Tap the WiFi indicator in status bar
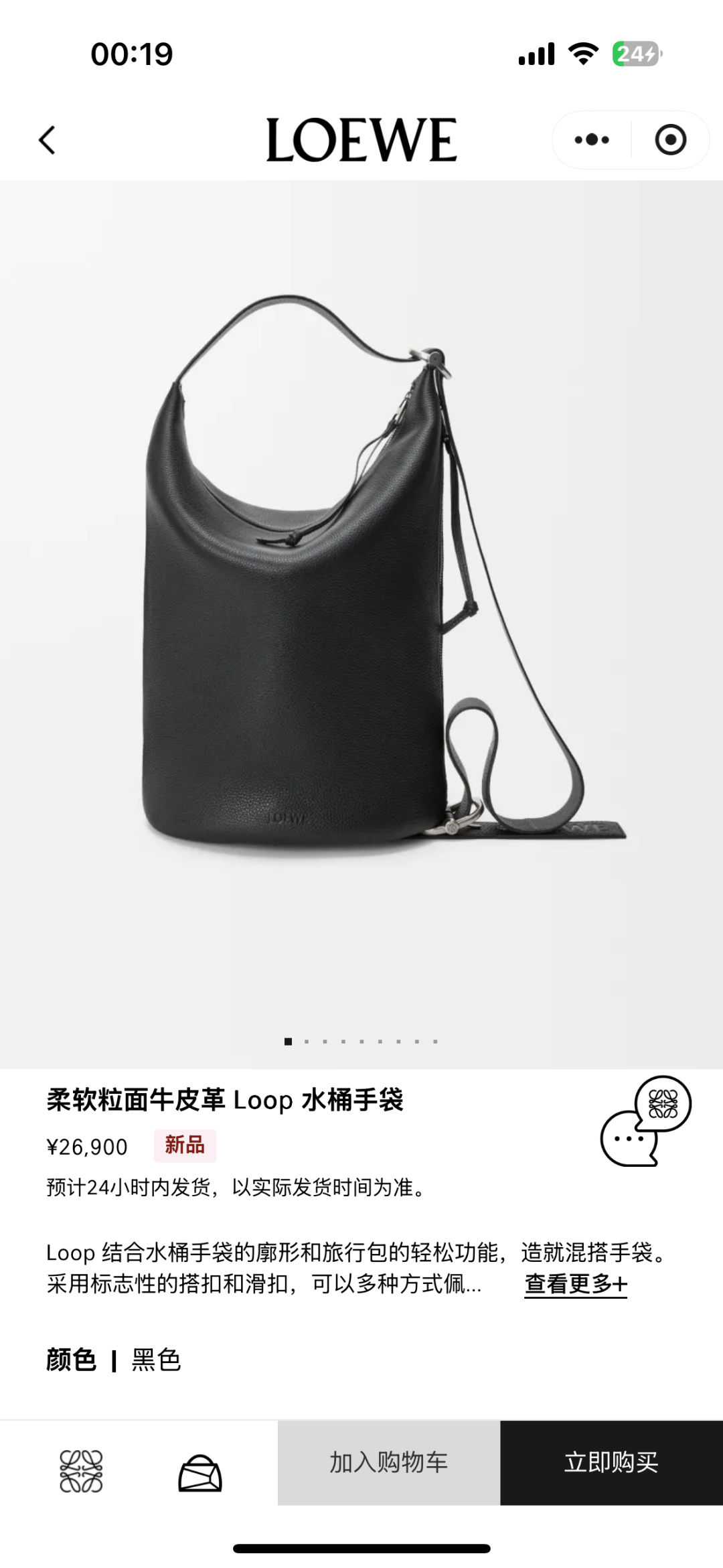Viewport: 723px width, 1568px height. point(582,55)
